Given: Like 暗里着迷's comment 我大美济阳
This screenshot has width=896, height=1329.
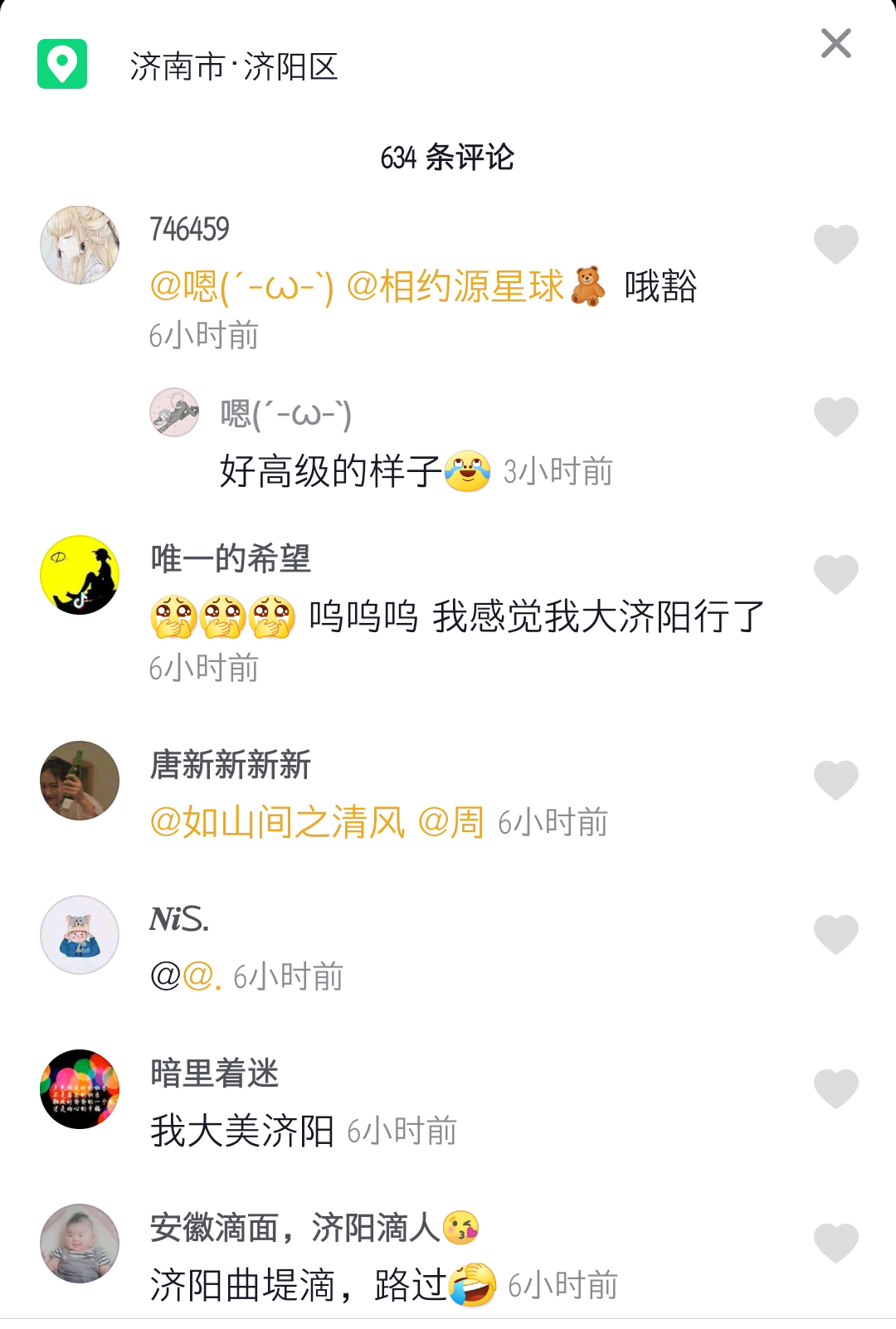Looking at the screenshot, I should coord(835,1088).
